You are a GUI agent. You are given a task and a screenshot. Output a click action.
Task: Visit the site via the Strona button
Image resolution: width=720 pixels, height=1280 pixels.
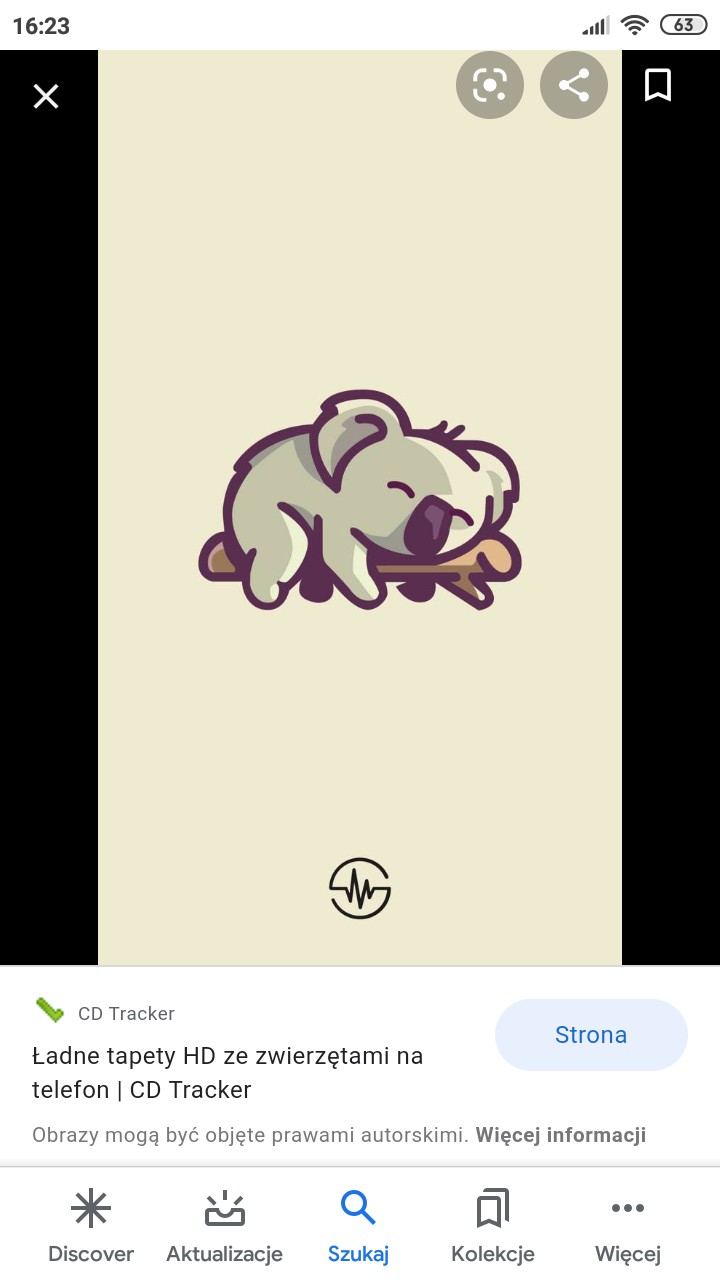(x=591, y=1035)
